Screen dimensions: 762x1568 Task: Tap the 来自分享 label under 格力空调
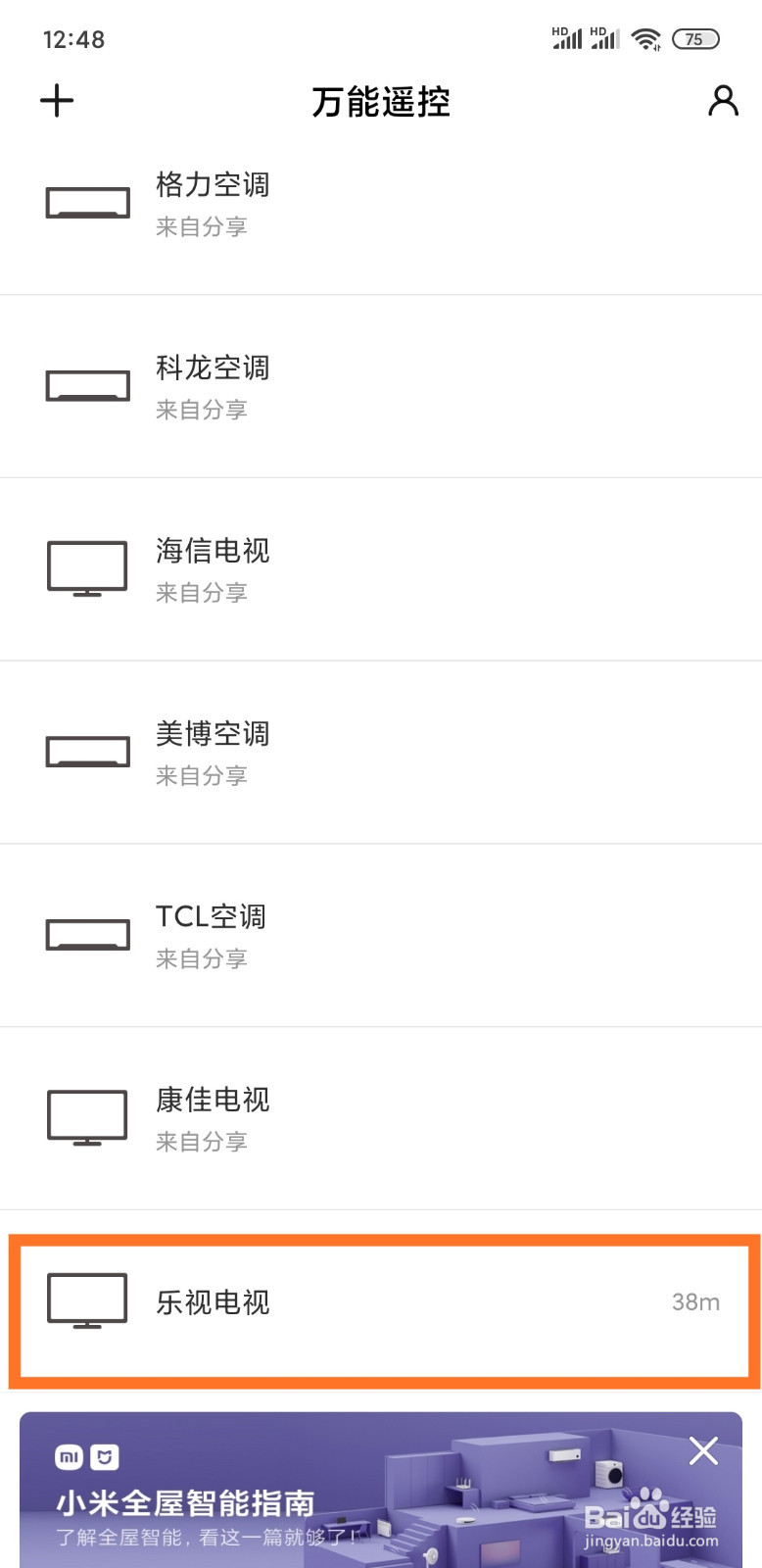(x=204, y=226)
